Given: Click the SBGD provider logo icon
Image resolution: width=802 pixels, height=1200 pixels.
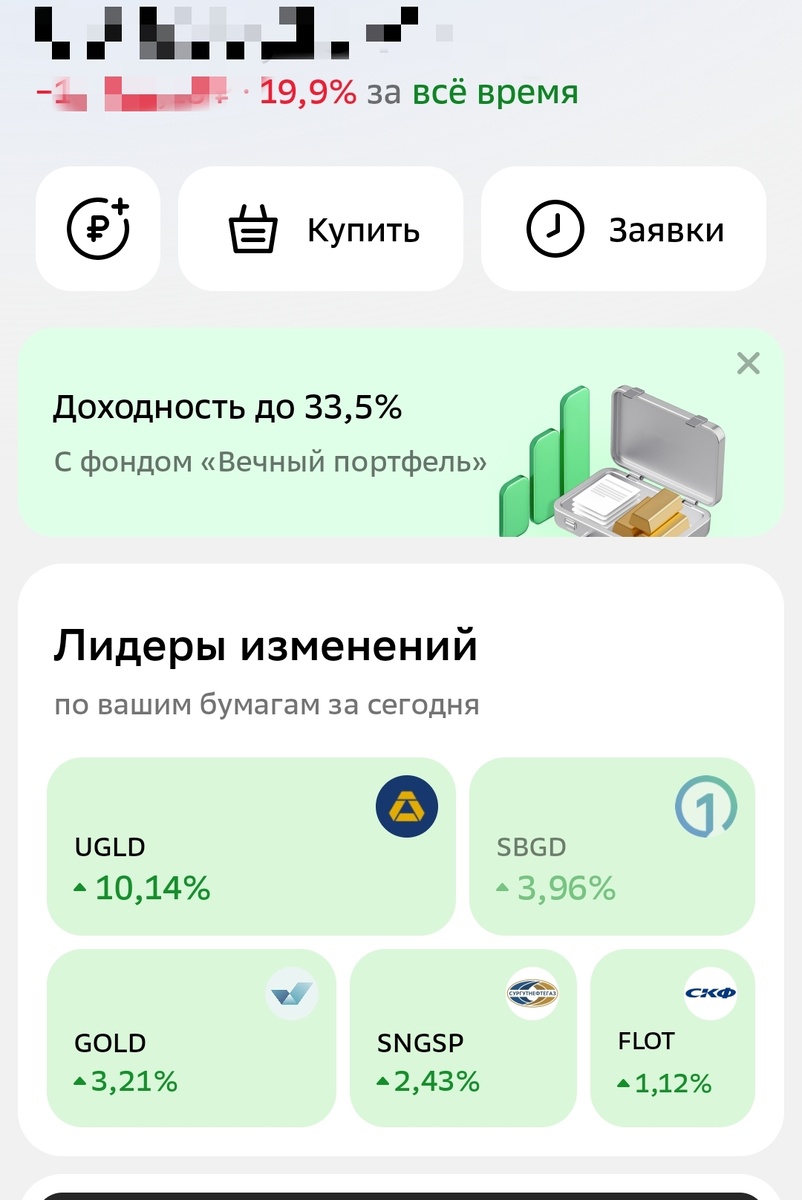Looking at the screenshot, I should pyautogui.click(x=707, y=807).
